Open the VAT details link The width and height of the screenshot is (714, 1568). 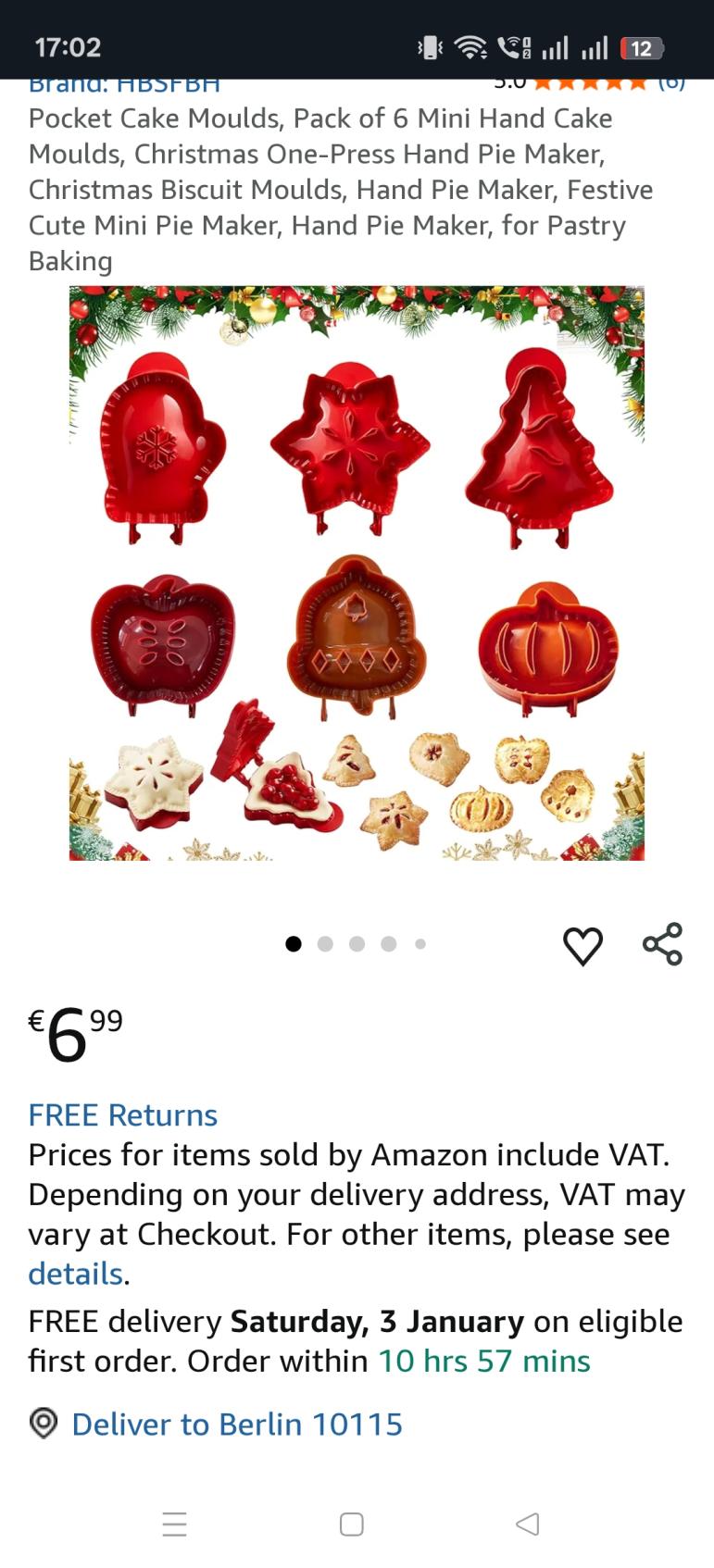75,1274
